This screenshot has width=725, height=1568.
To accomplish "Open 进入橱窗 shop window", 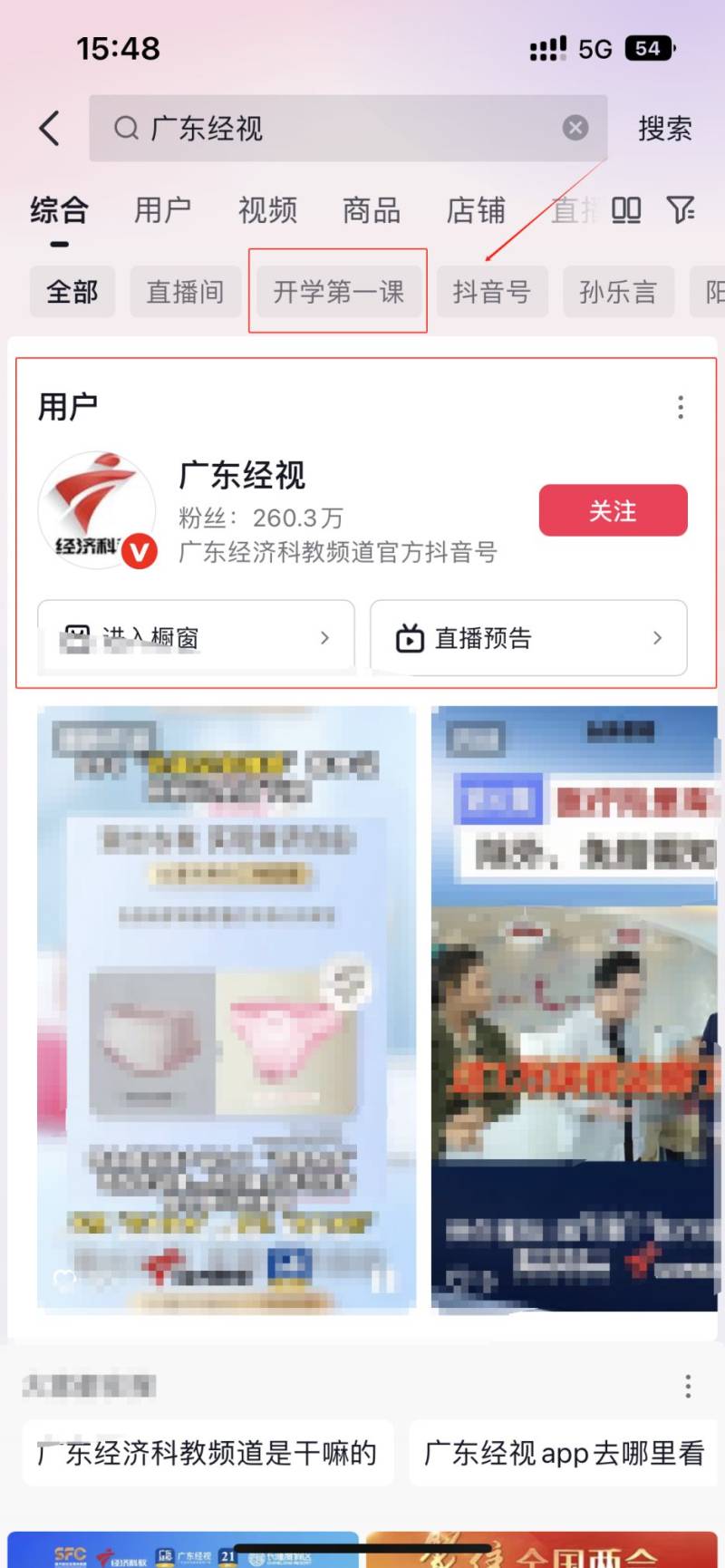I will pyautogui.click(x=196, y=638).
